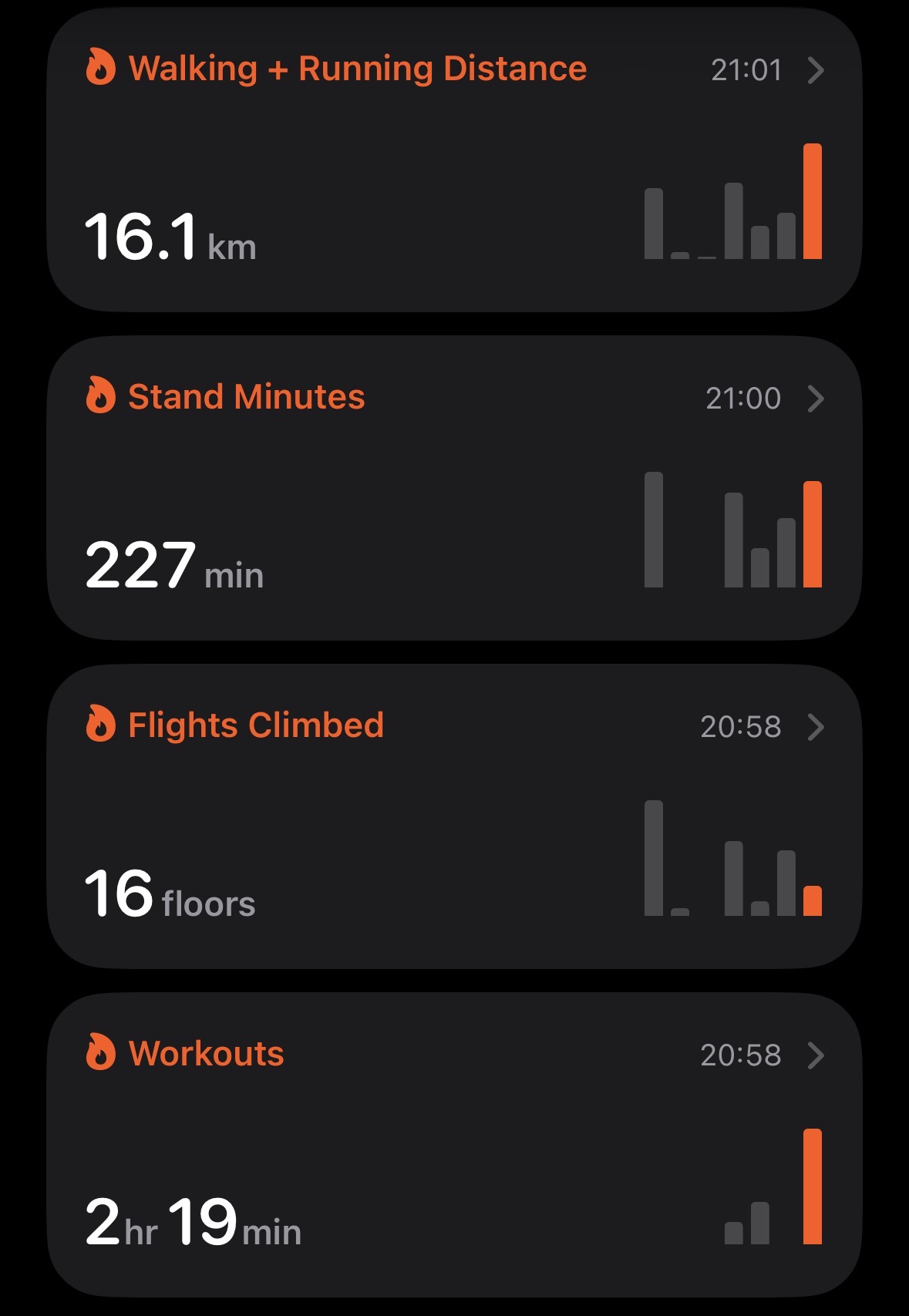The image size is (909, 1316).
Task: View Flights Climbed details
Action: click(454, 816)
